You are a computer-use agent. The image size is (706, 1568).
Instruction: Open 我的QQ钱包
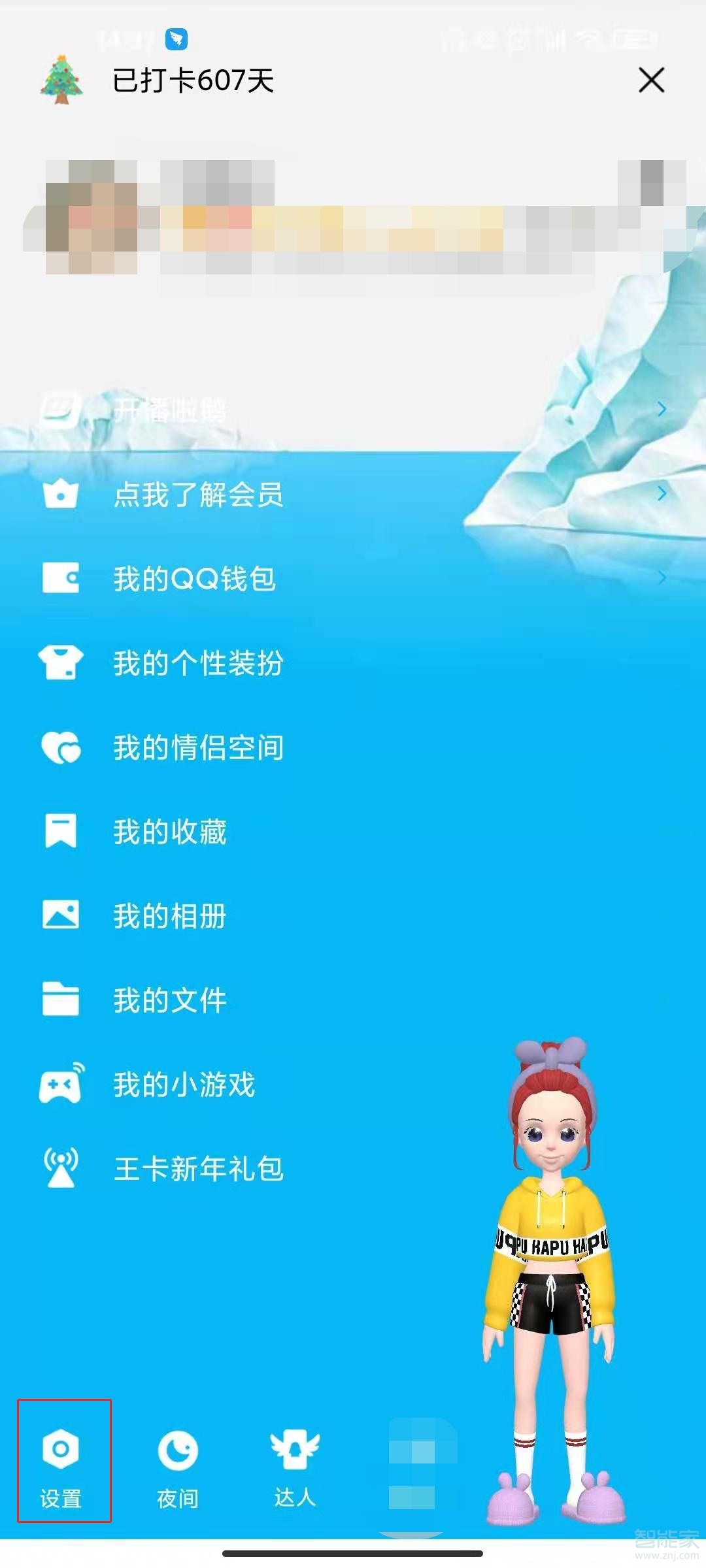point(194,579)
